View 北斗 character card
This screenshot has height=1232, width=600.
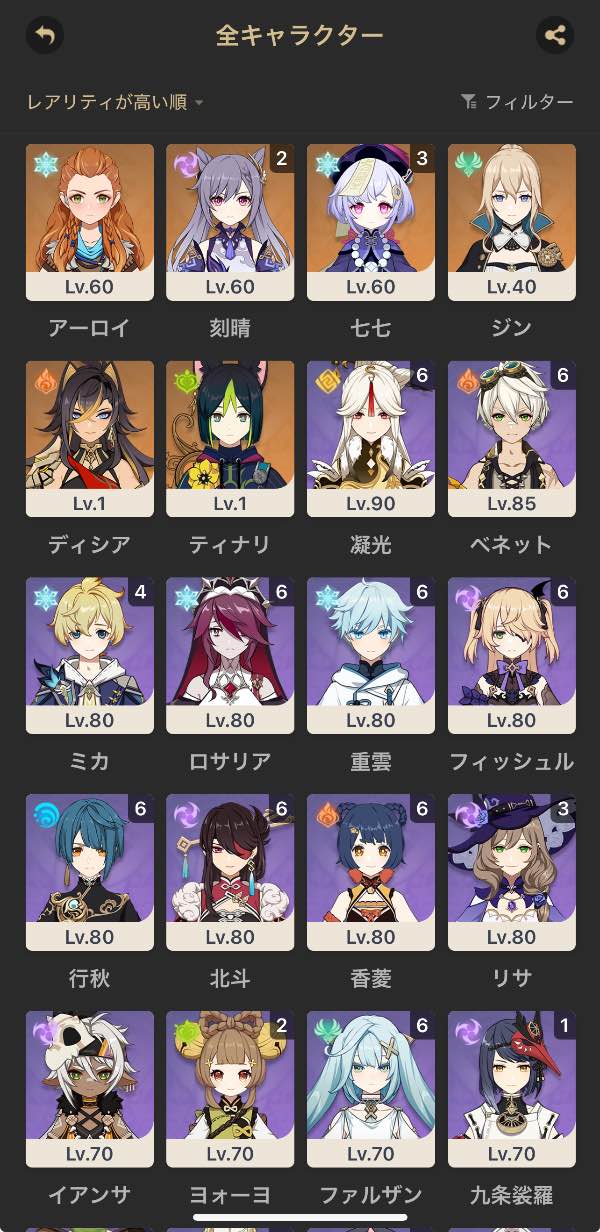230,872
